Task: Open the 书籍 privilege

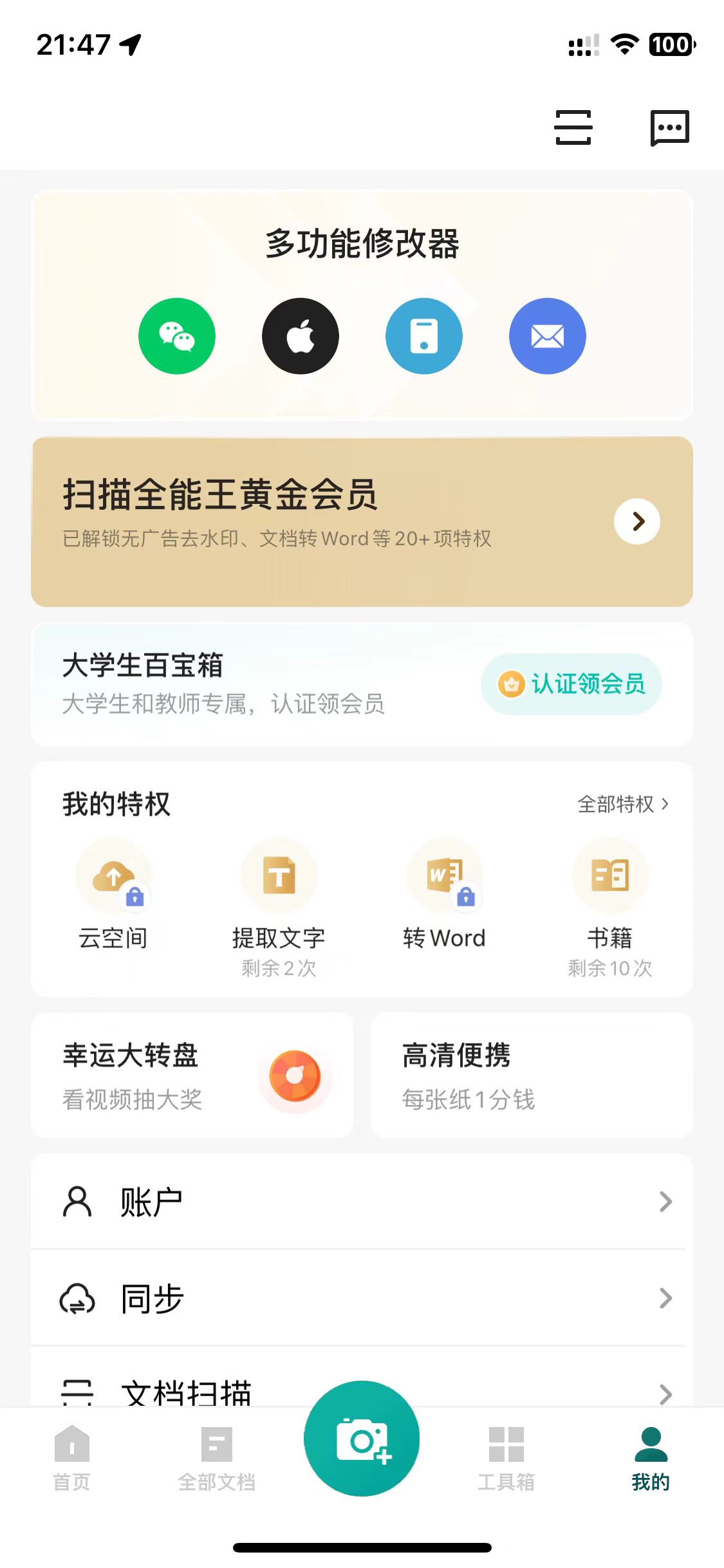Action: (x=610, y=908)
